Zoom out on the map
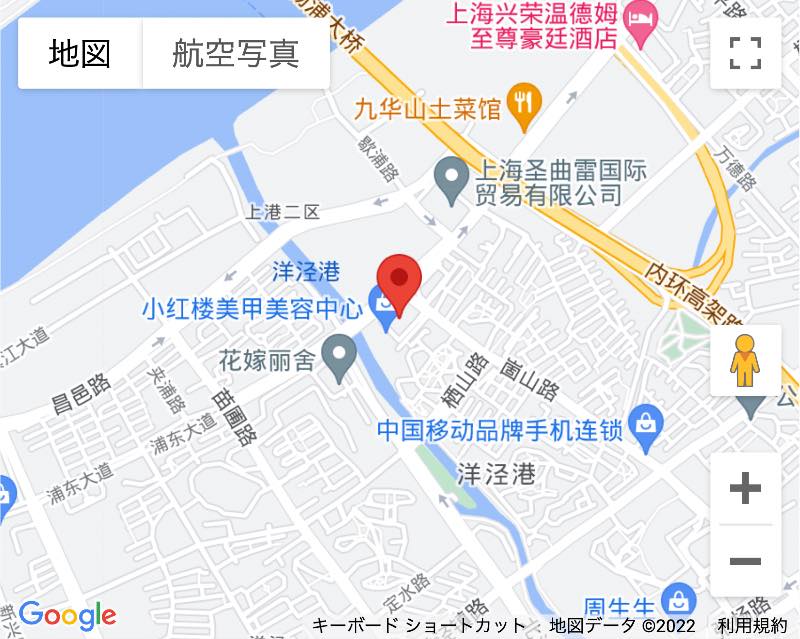The height and width of the screenshot is (639, 800). (x=745, y=560)
